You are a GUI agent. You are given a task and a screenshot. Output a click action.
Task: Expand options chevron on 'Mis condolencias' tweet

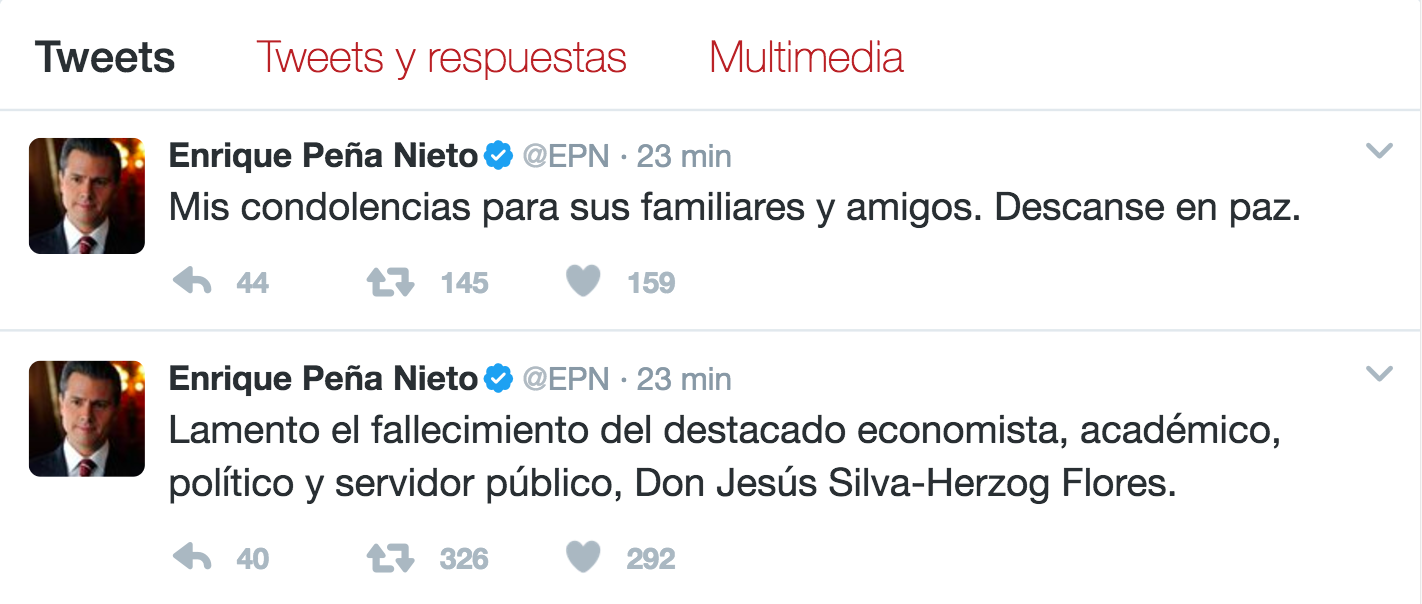coord(1379,152)
